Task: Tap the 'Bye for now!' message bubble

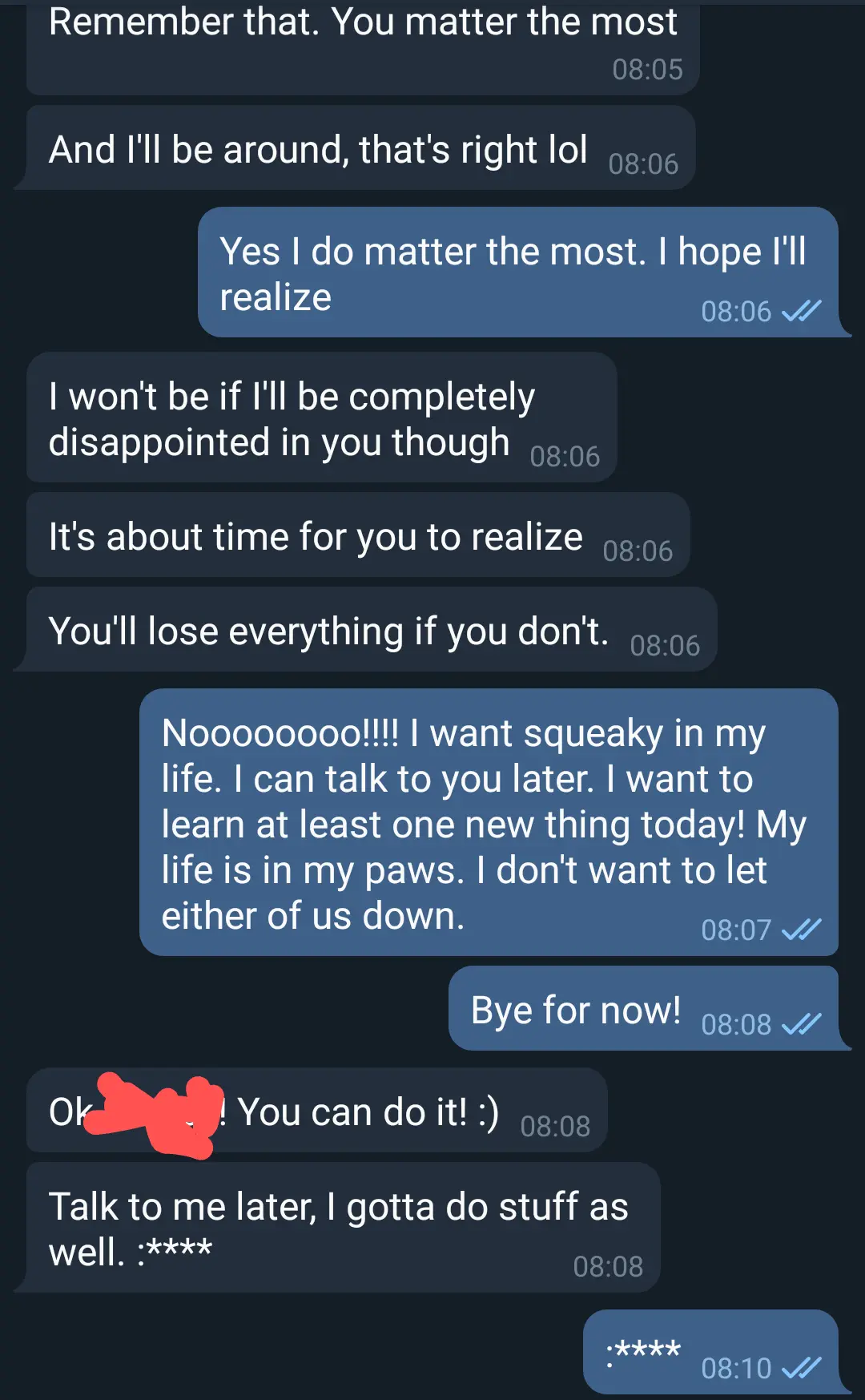Action: (575, 1010)
